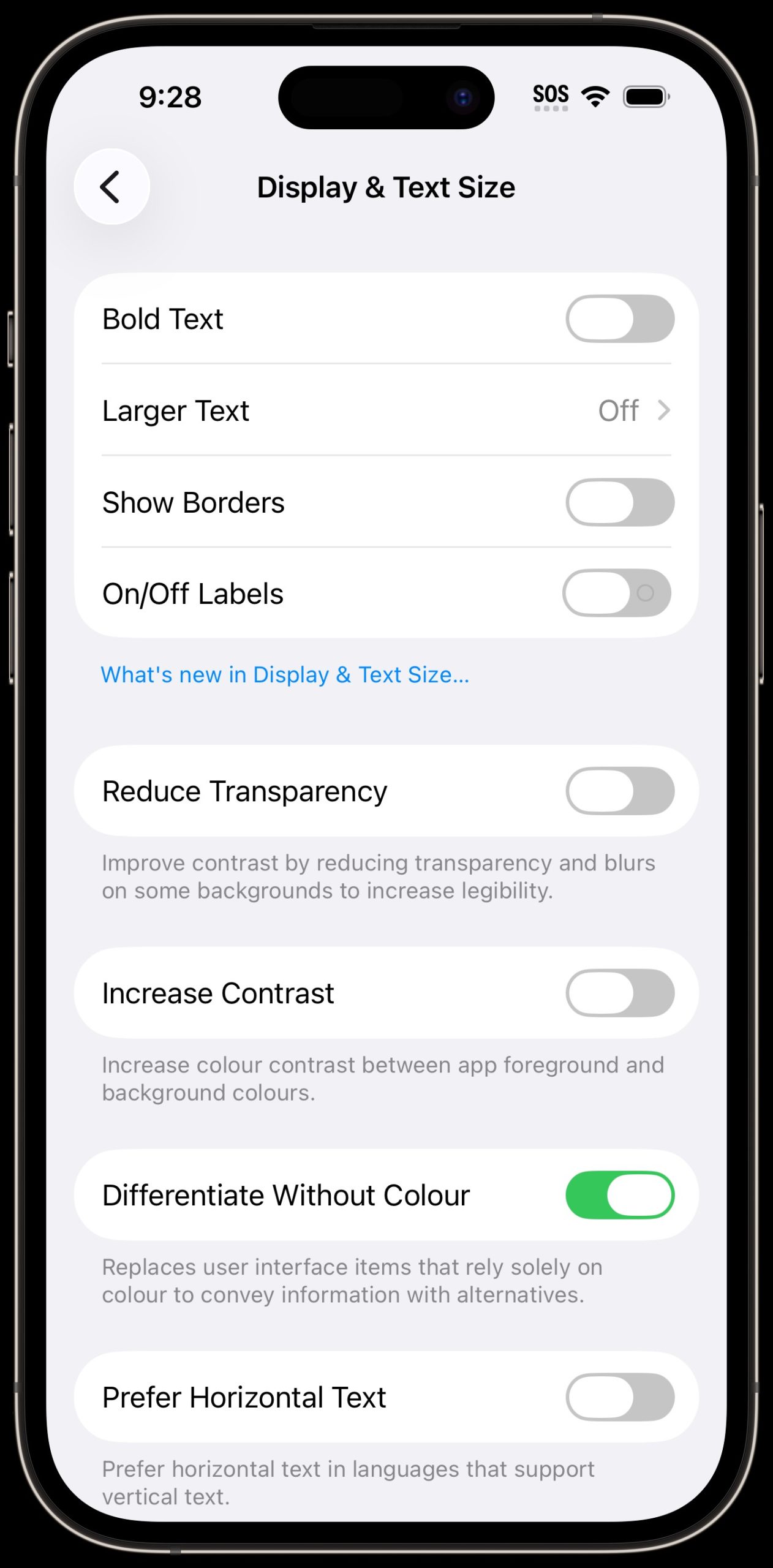Viewport: 773px width, 1568px height.
Task: Toggle On/Off Labels
Action: (616, 593)
